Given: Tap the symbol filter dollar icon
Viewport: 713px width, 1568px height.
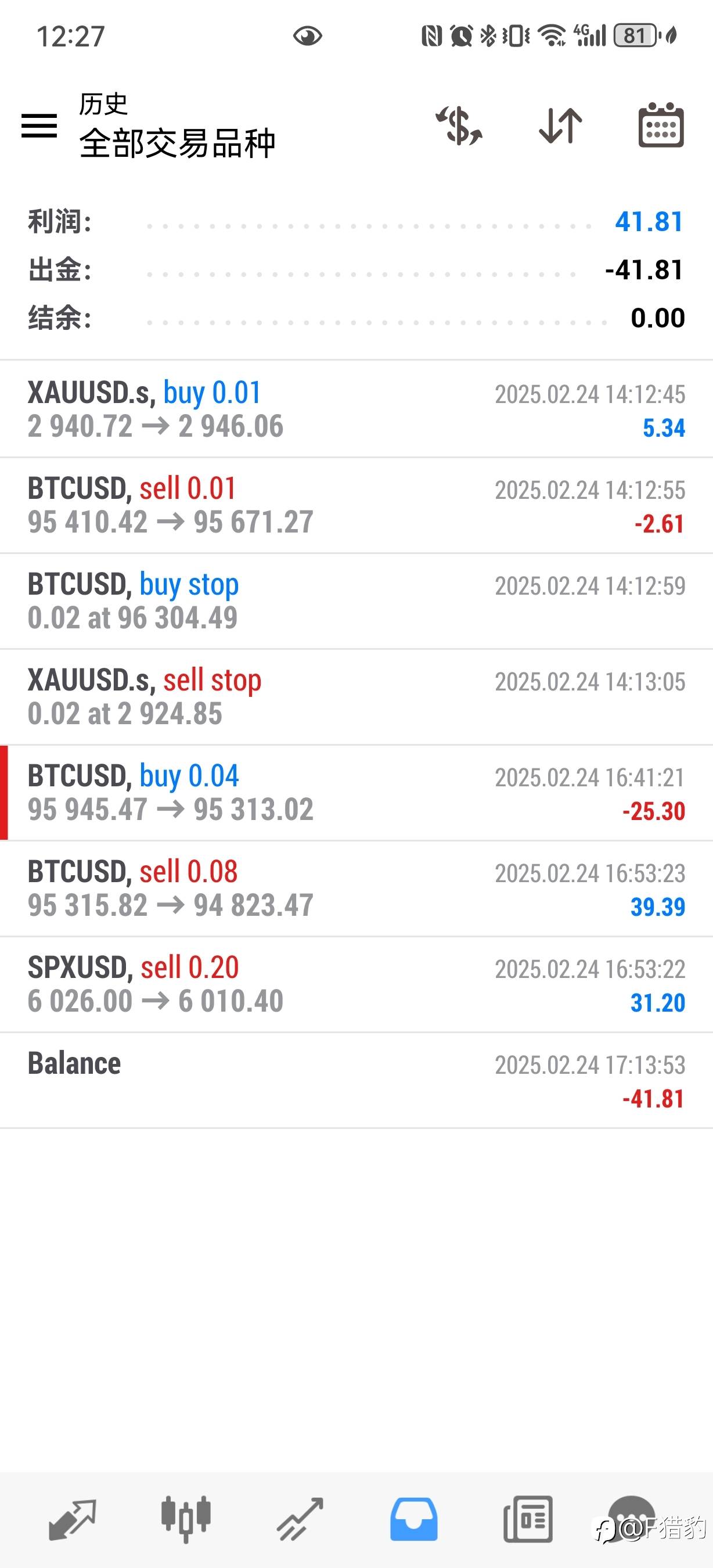Looking at the screenshot, I should (x=459, y=125).
